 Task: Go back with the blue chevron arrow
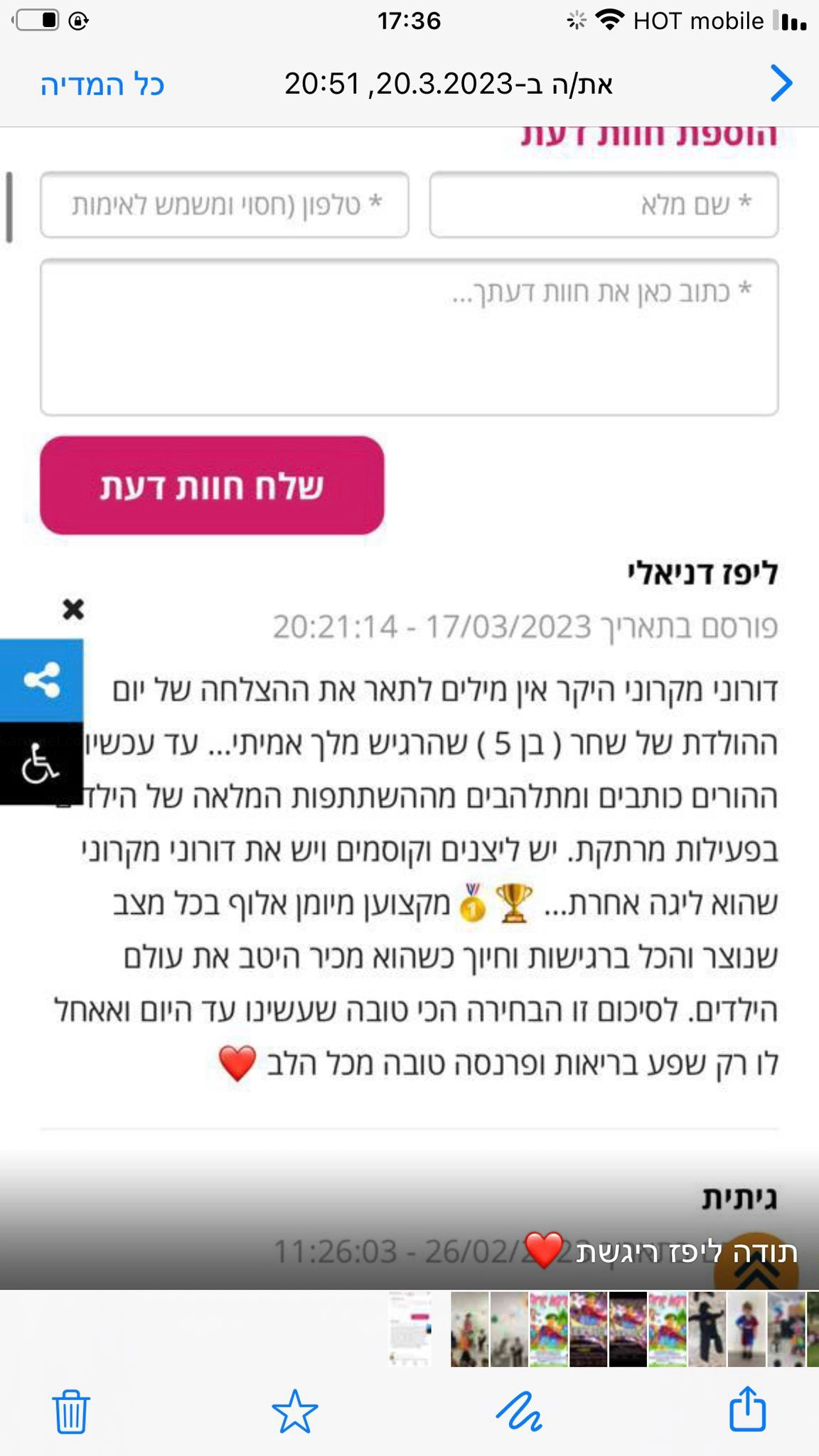pos(780,83)
